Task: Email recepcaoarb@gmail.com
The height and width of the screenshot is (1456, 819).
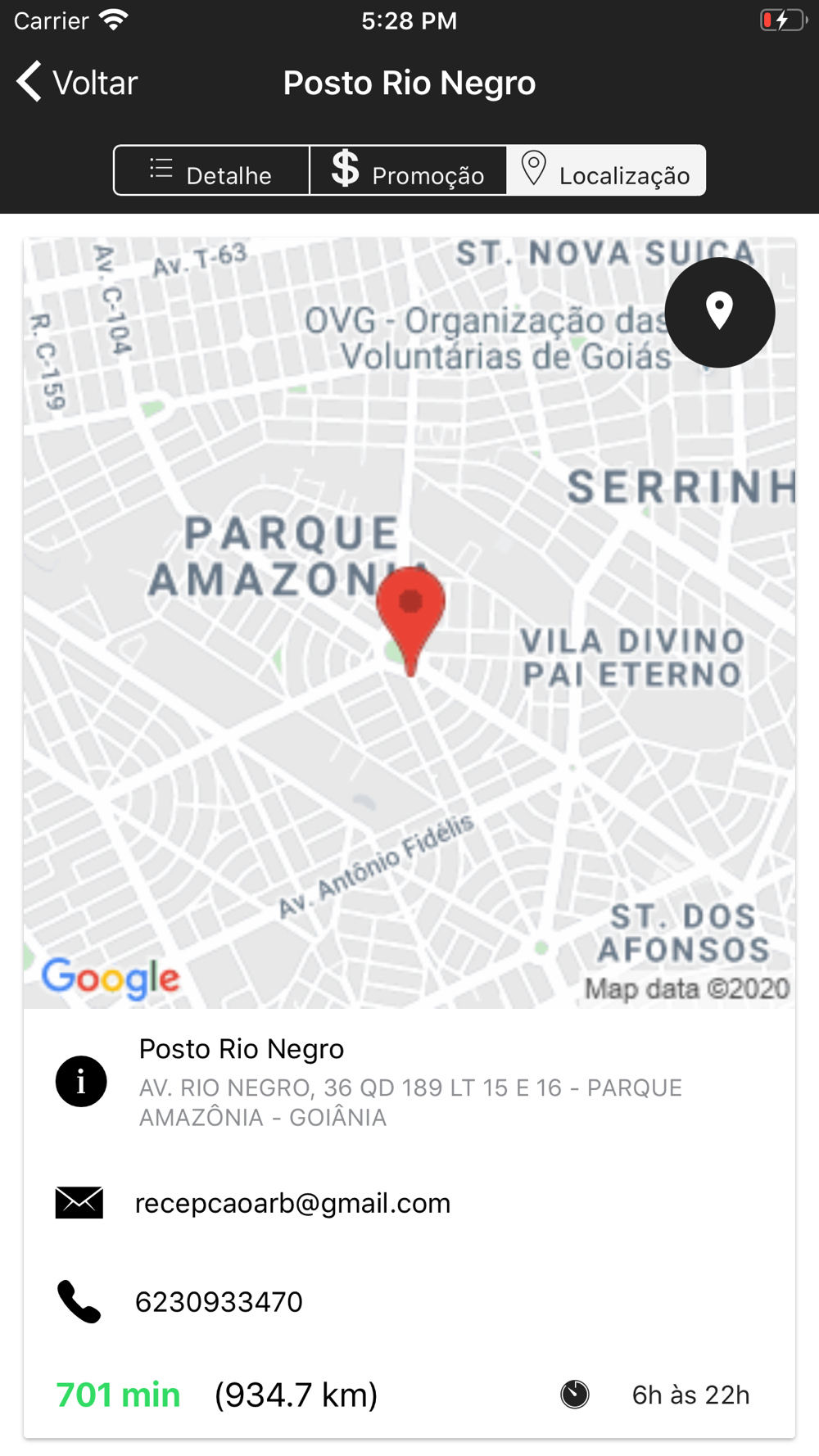Action: point(292,1203)
